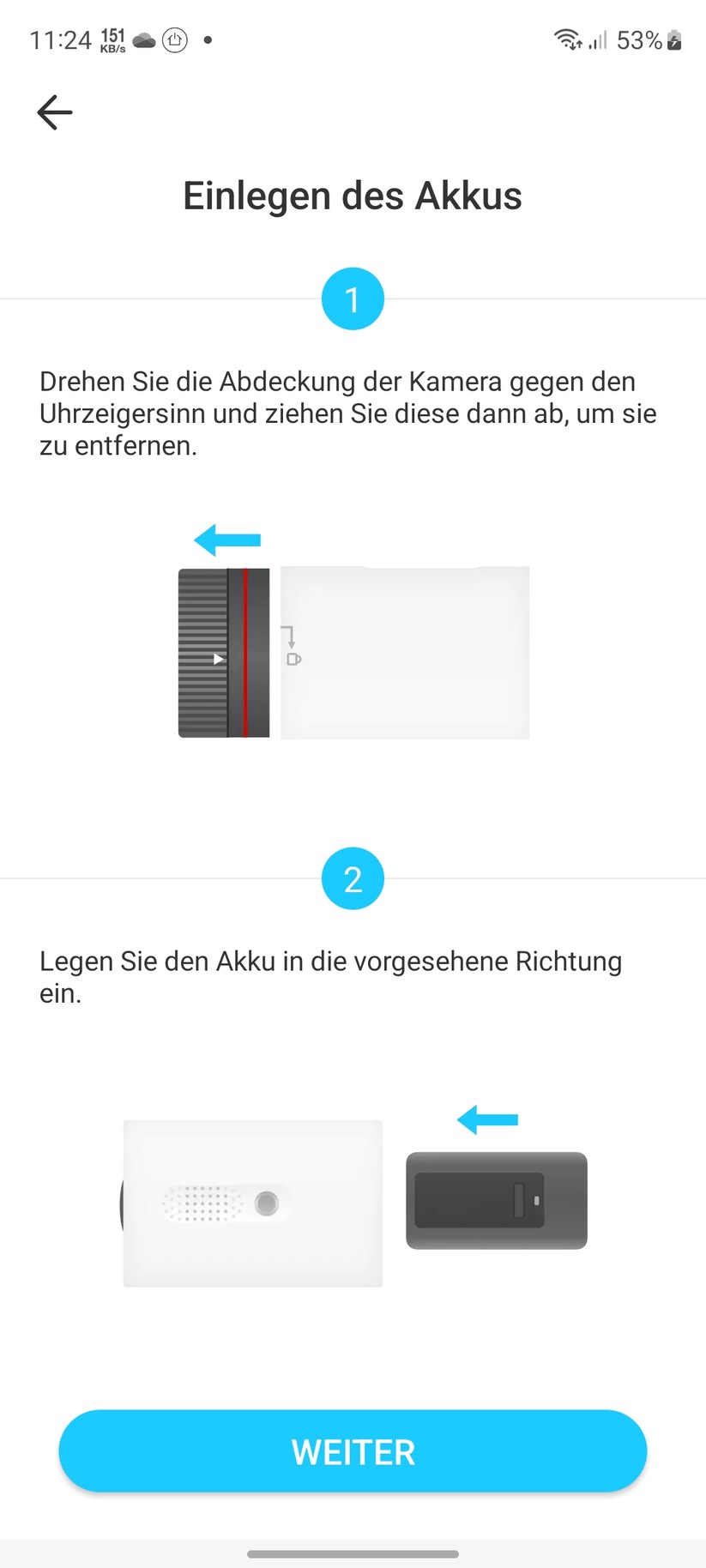The image size is (706, 1568).
Task: Tap the dark battery illustration in step 2
Action: (496, 1200)
